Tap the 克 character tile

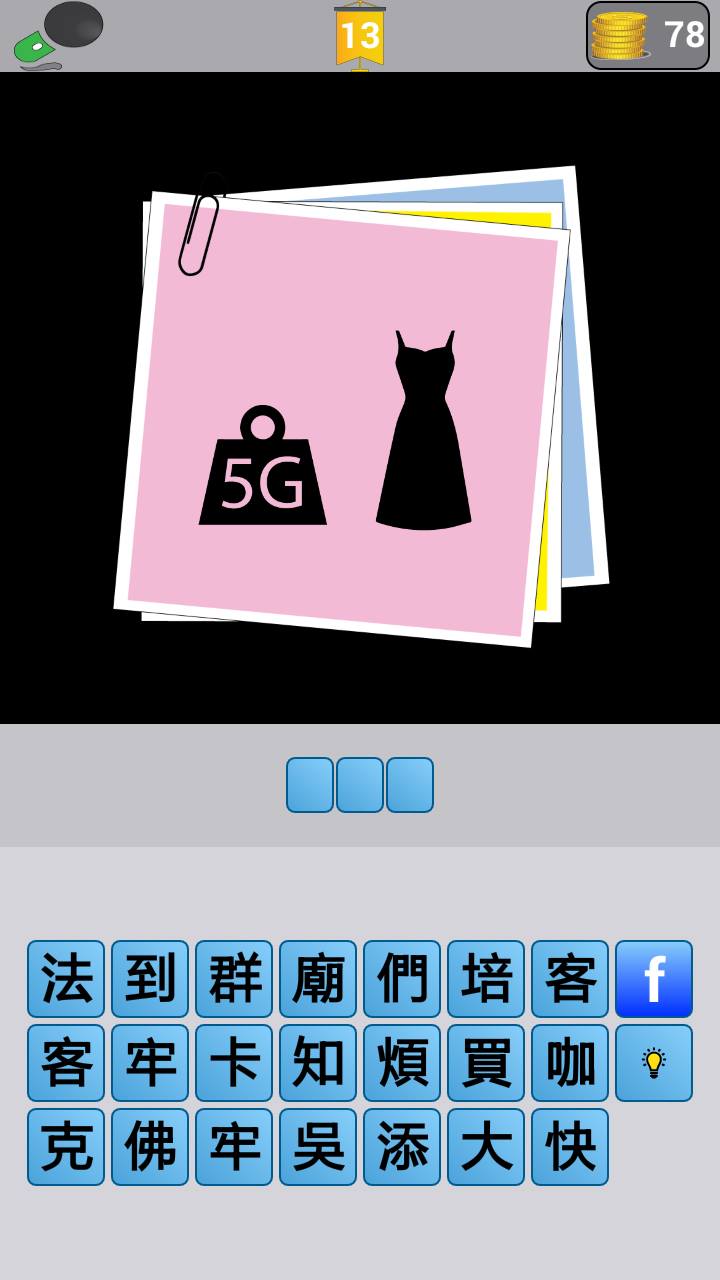click(x=66, y=1147)
